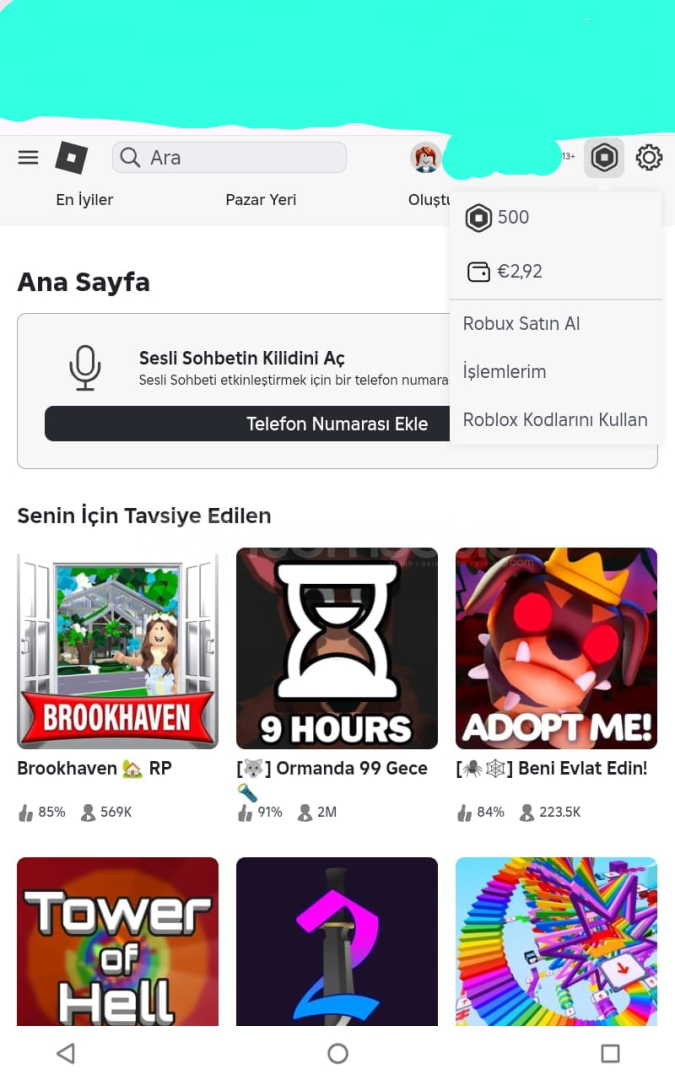Tap the system home button
Image resolution: width=675 pixels, height=1080 pixels.
tap(338, 1053)
